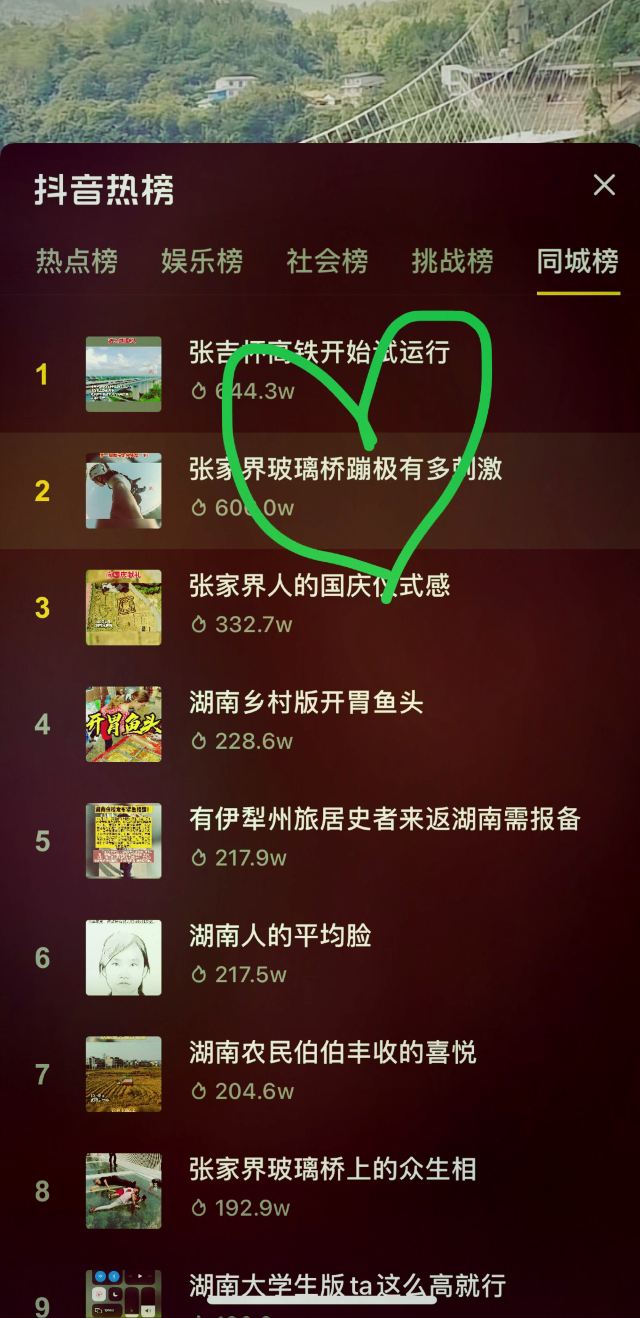
Task: Switch to the 挑战榜 tab
Action: [x=452, y=262]
